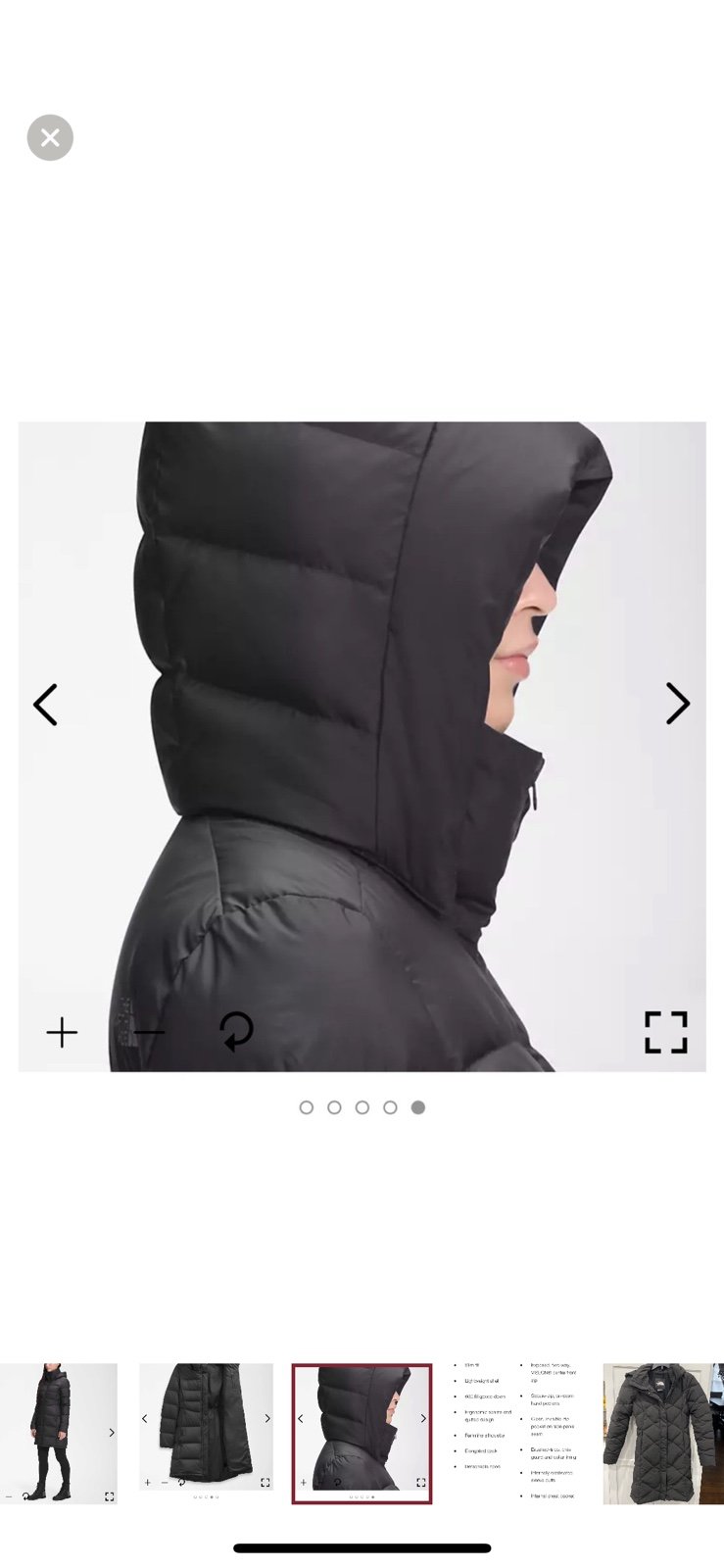
Task: Open the thumbnail with the features text list
Action: (517, 1433)
